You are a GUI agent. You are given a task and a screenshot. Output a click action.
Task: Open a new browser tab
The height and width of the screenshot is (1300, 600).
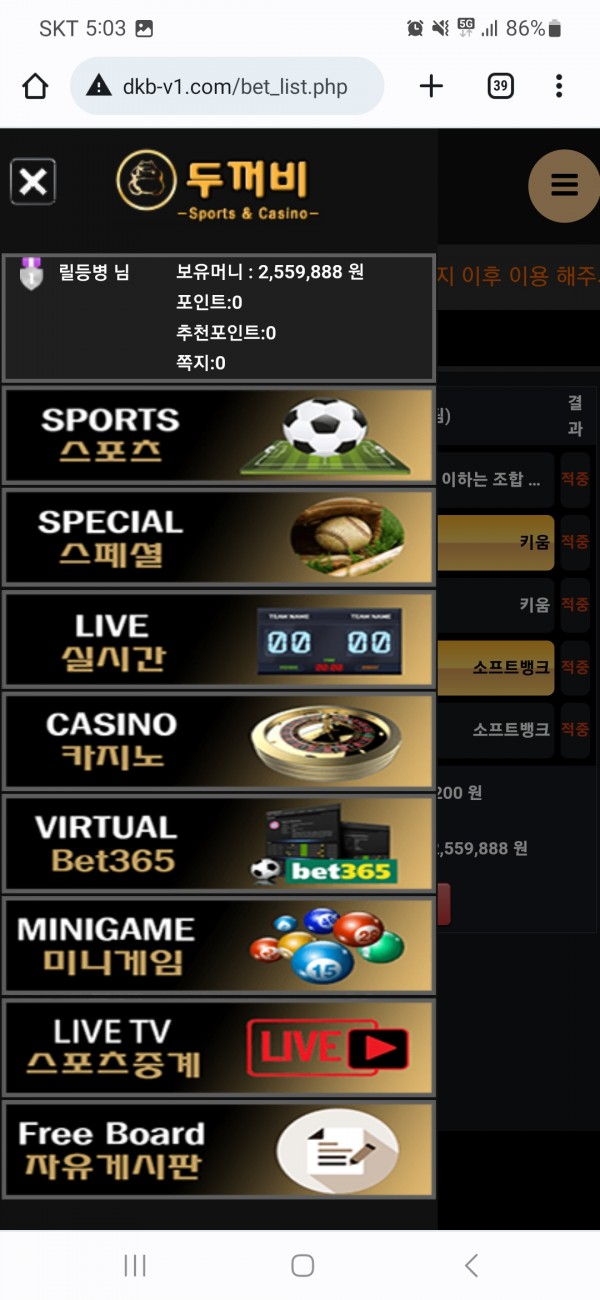[x=431, y=87]
